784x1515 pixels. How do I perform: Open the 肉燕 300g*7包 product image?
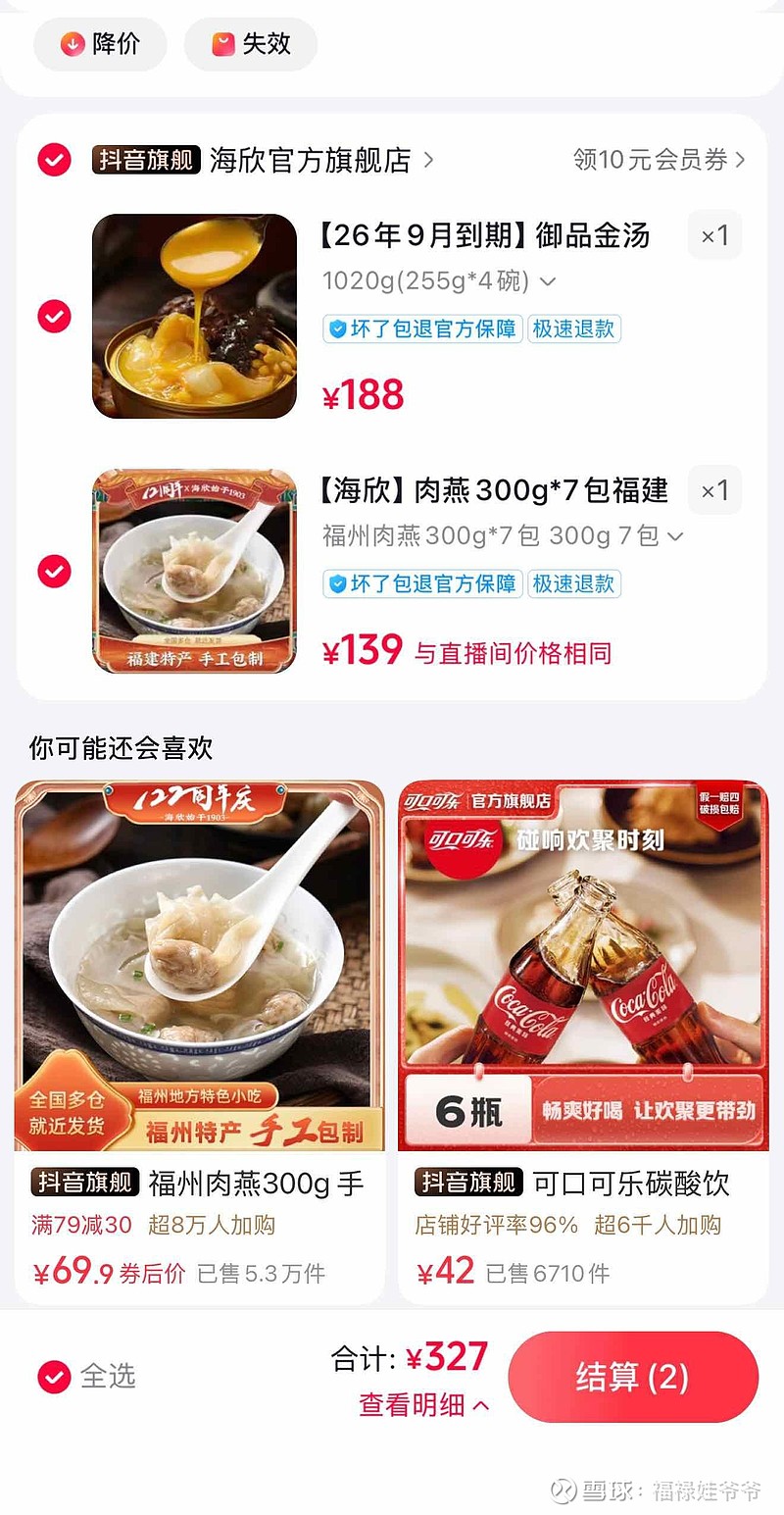[194, 571]
